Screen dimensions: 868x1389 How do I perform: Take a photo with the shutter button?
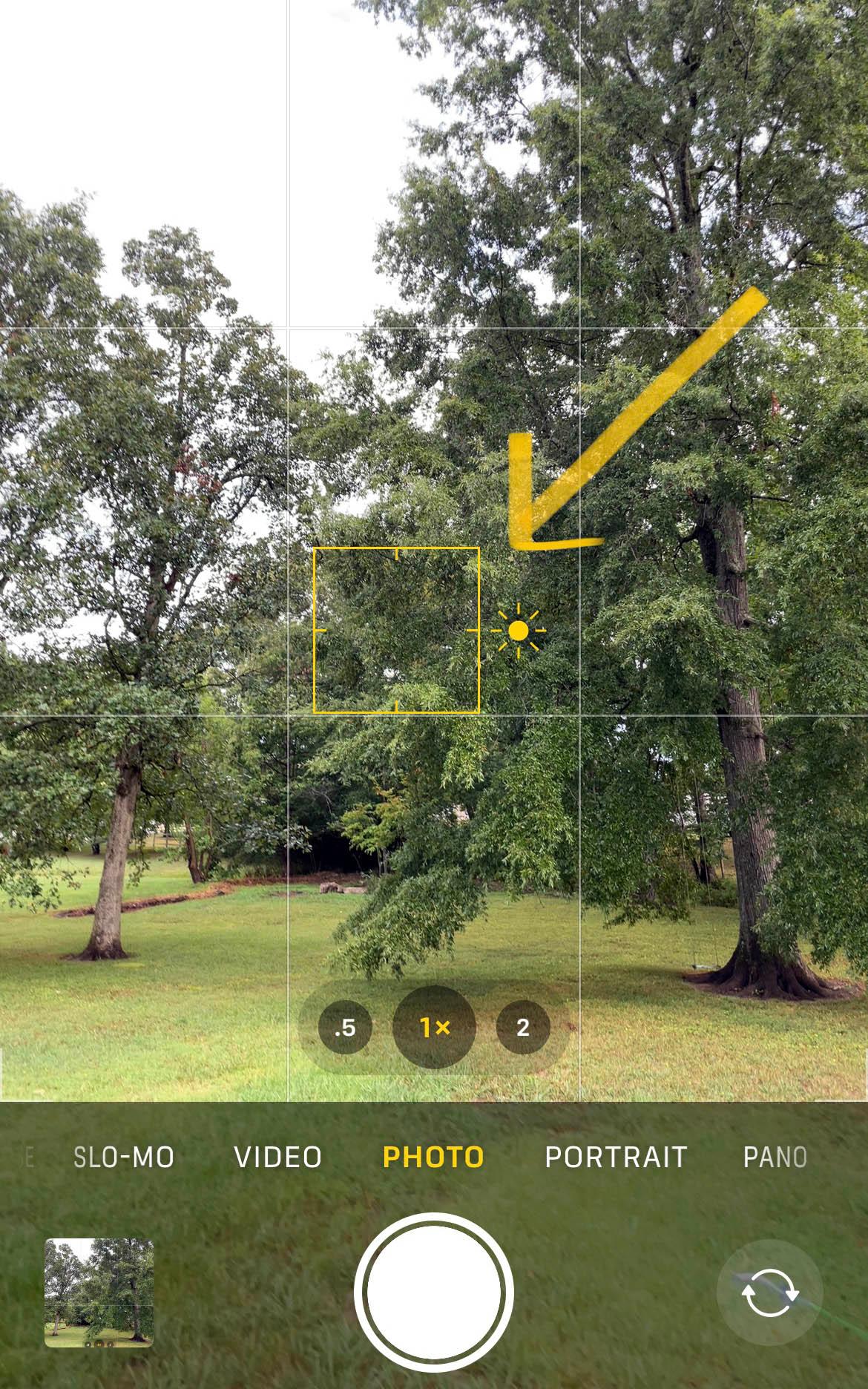(434, 1292)
